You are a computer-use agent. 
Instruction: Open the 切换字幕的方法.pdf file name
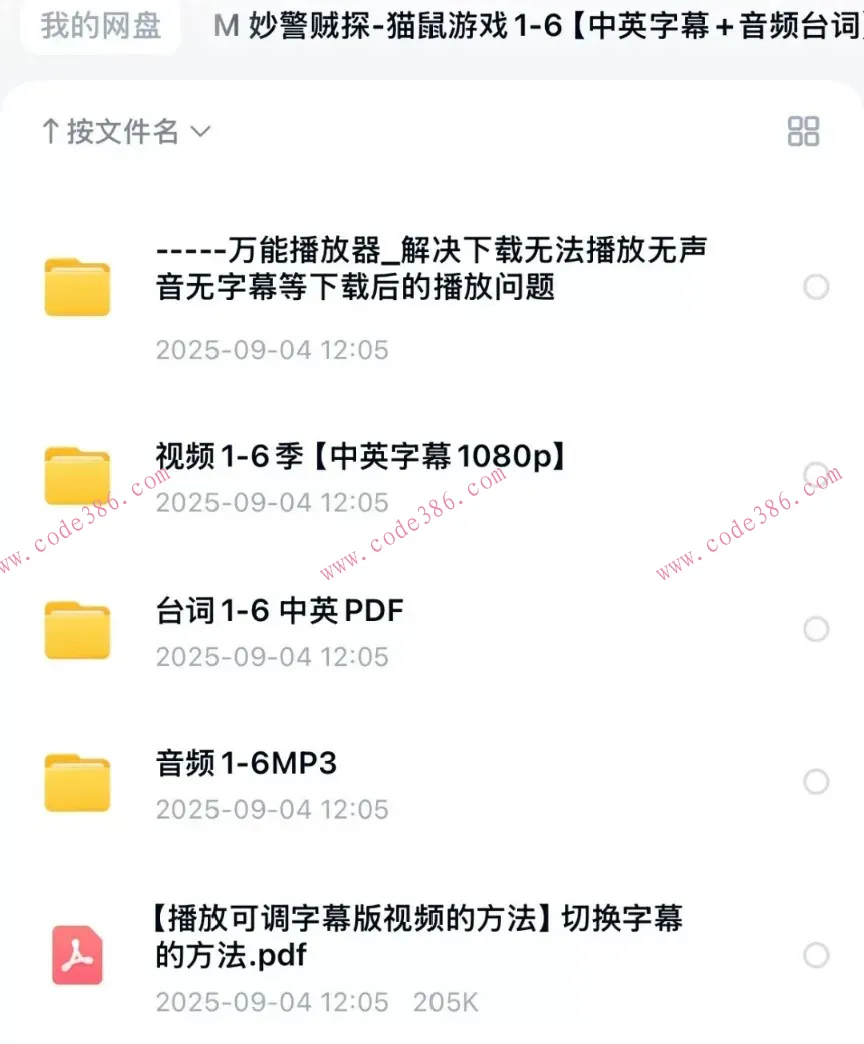point(420,937)
